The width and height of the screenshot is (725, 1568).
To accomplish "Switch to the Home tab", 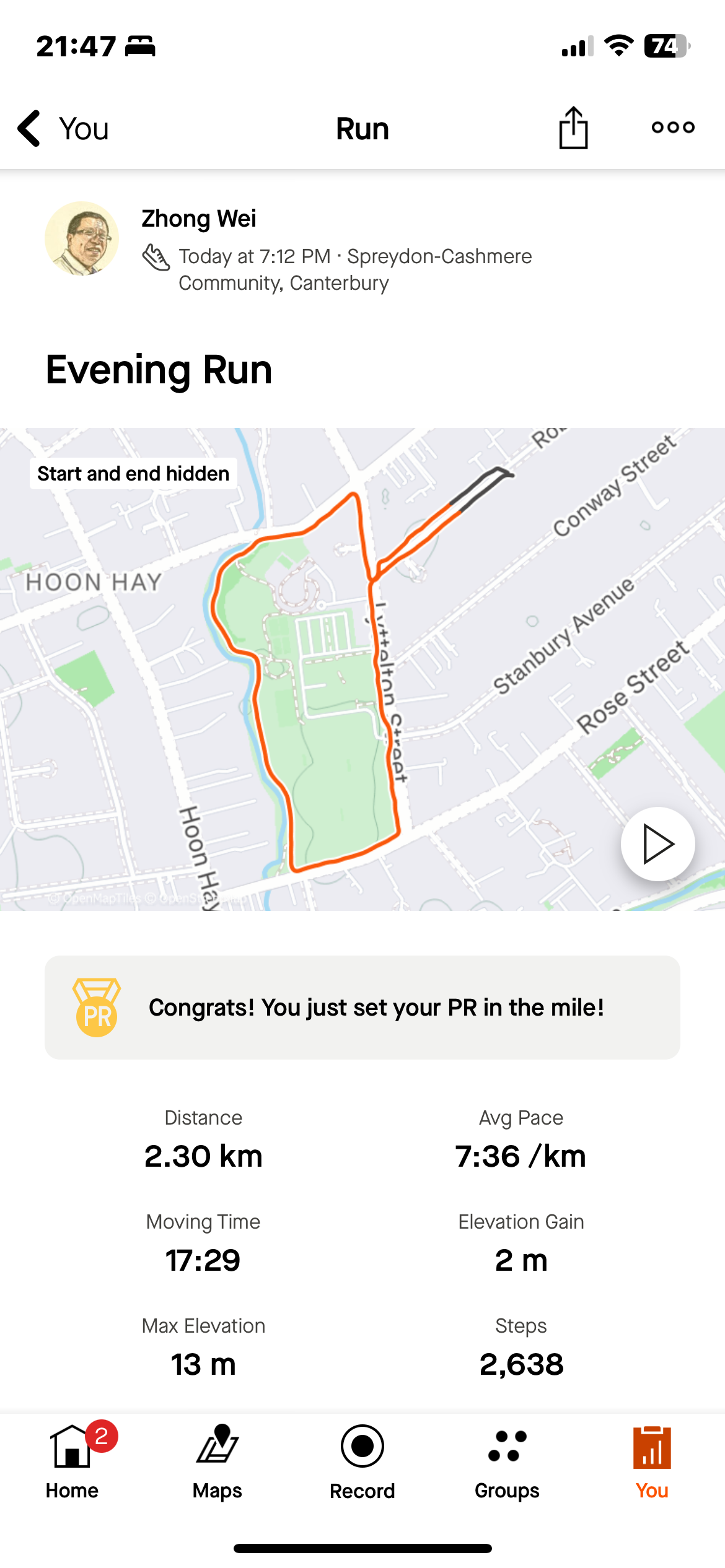I will (72, 1461).
